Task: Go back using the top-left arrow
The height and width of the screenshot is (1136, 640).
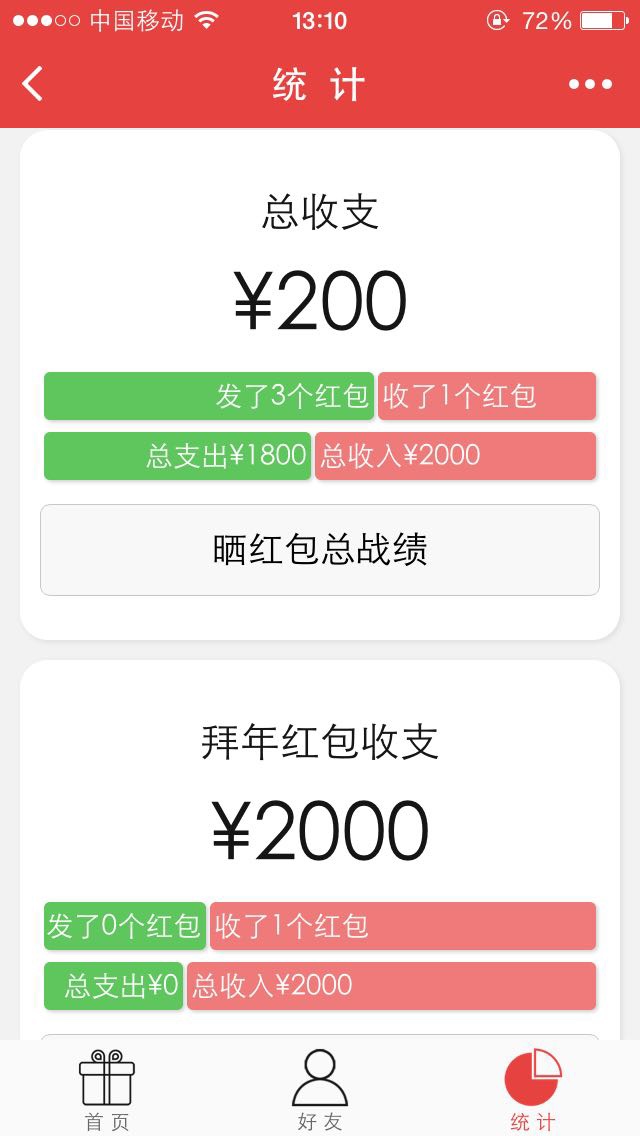Action: coord(33,84)
